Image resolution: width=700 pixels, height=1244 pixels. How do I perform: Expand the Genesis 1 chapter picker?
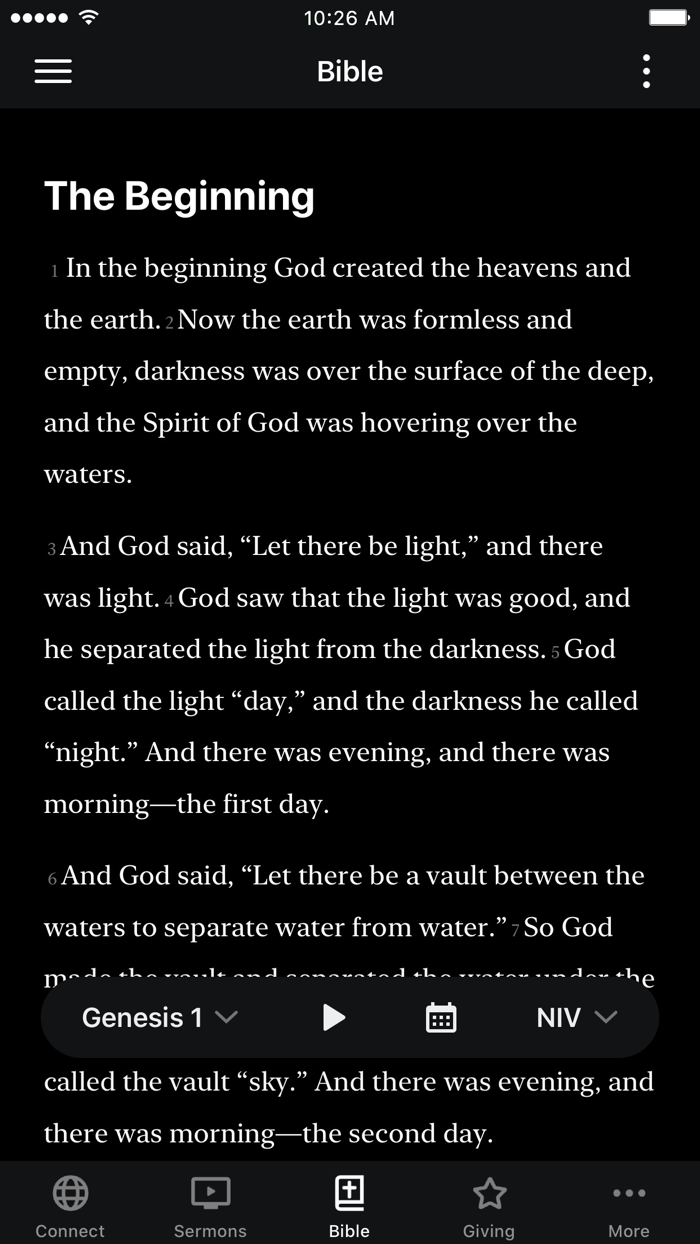pyautogui.click(x=160, y=1018)
